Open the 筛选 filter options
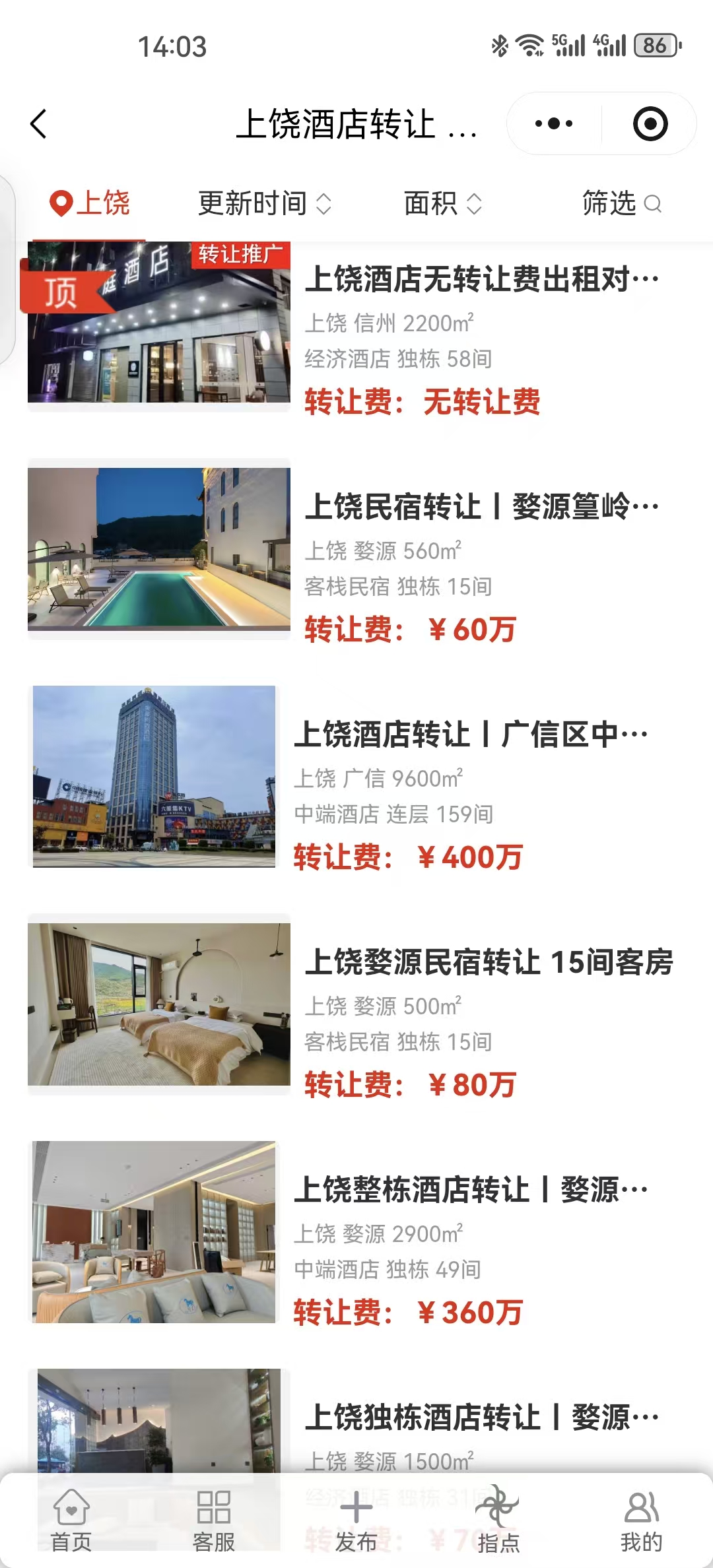Screen dimensions: 713x1568 pos(621,203)
